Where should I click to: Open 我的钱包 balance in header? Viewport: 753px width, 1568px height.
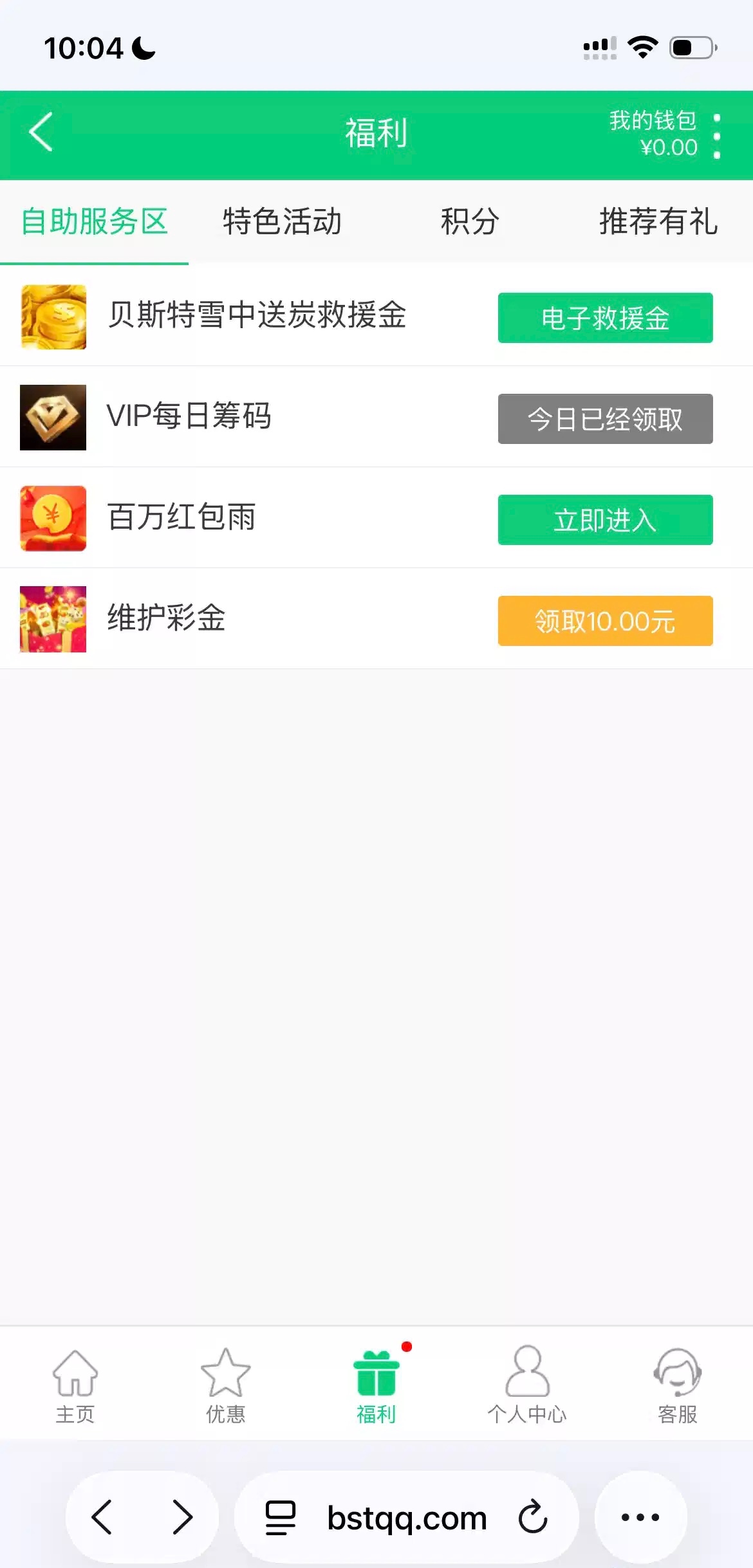[x=653, y=134]
